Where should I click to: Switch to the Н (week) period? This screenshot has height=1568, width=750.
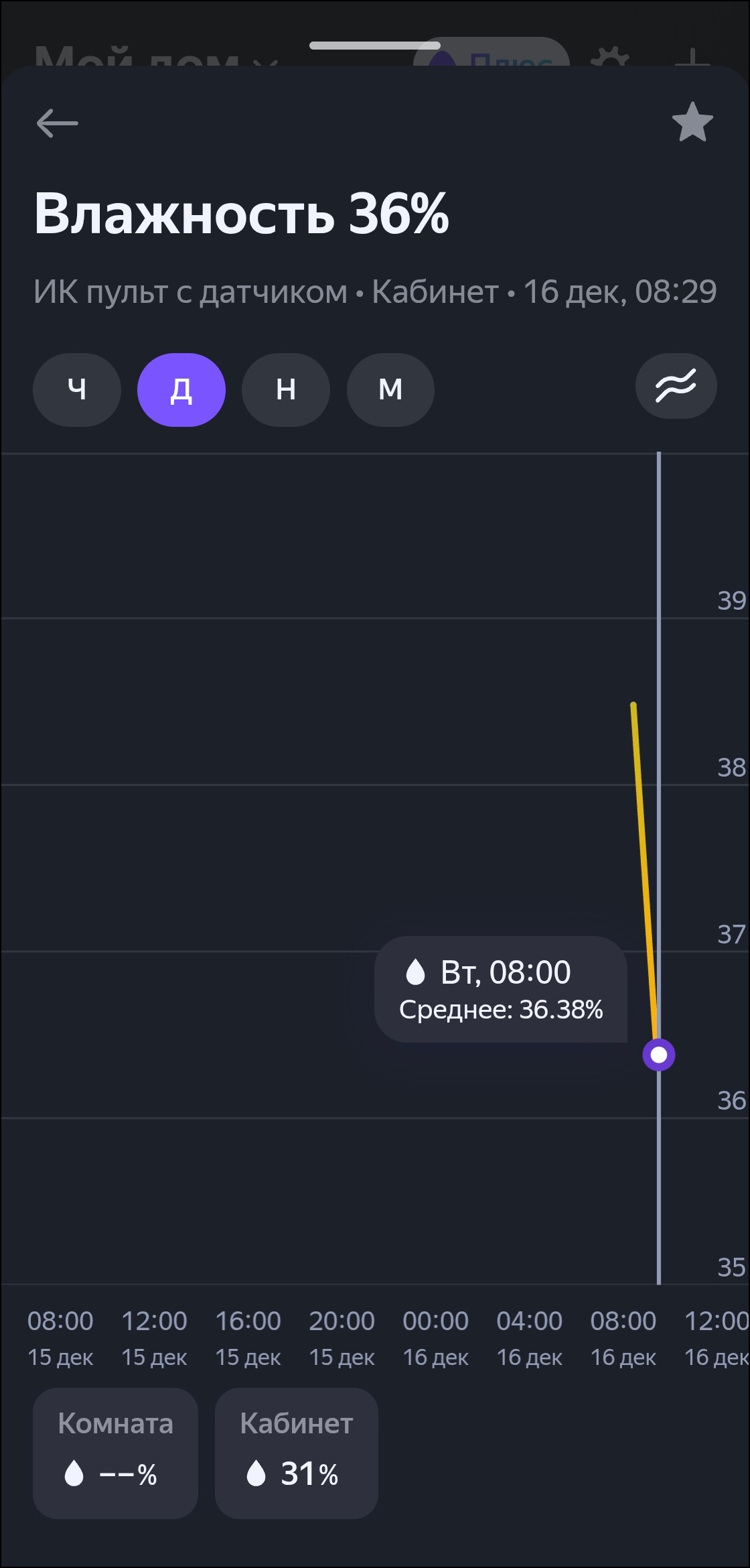(286, 389)
